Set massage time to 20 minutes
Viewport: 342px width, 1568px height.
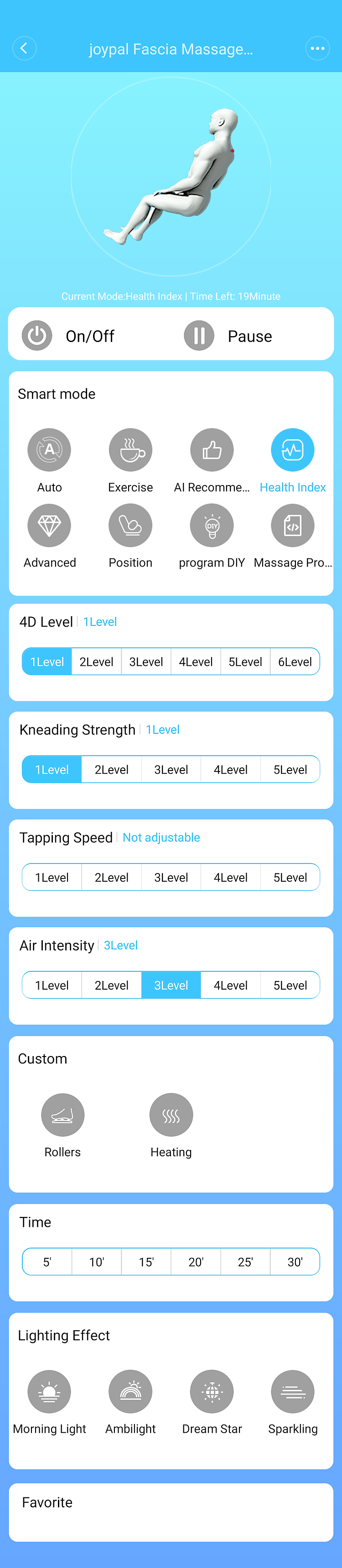point(196,1262)
